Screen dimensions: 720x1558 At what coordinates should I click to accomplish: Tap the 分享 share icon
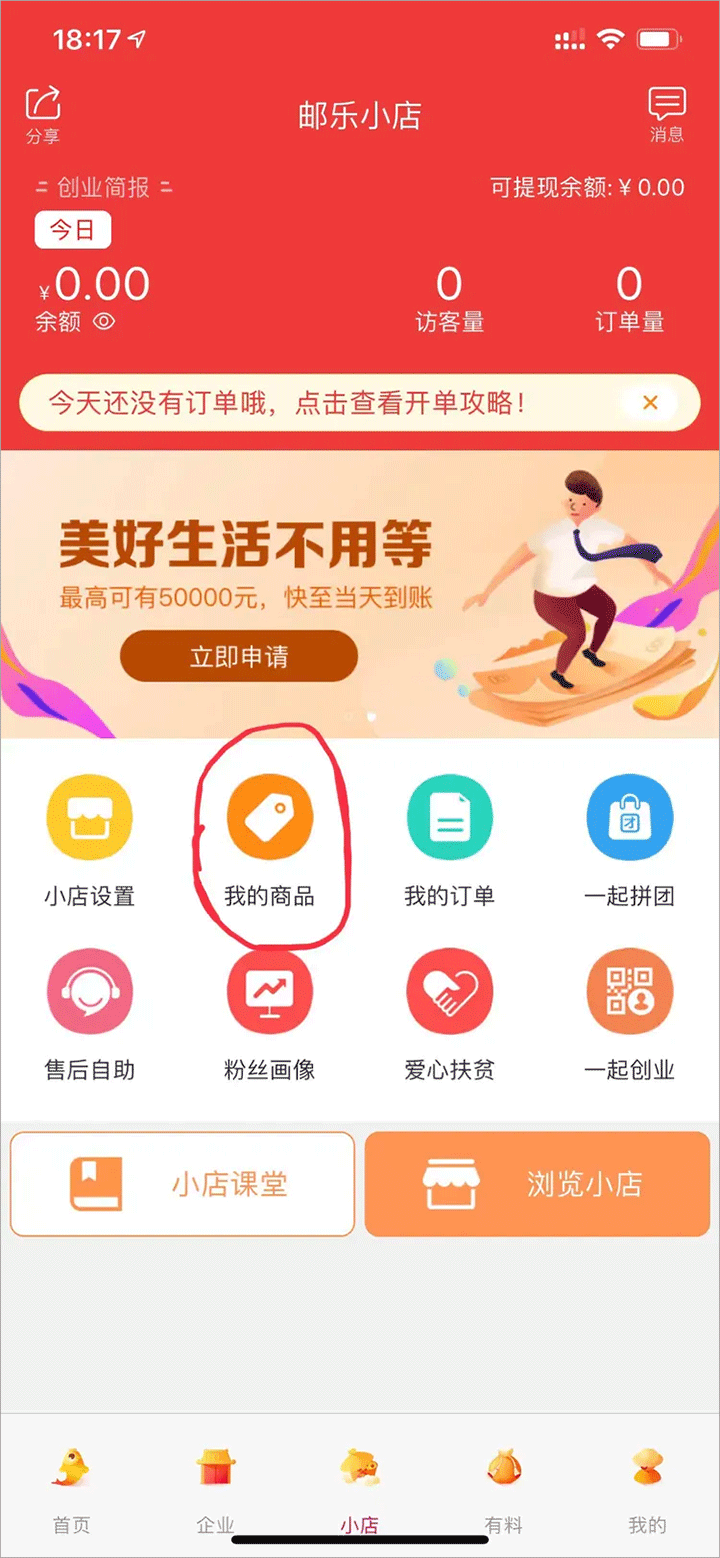tap(43, 113)
